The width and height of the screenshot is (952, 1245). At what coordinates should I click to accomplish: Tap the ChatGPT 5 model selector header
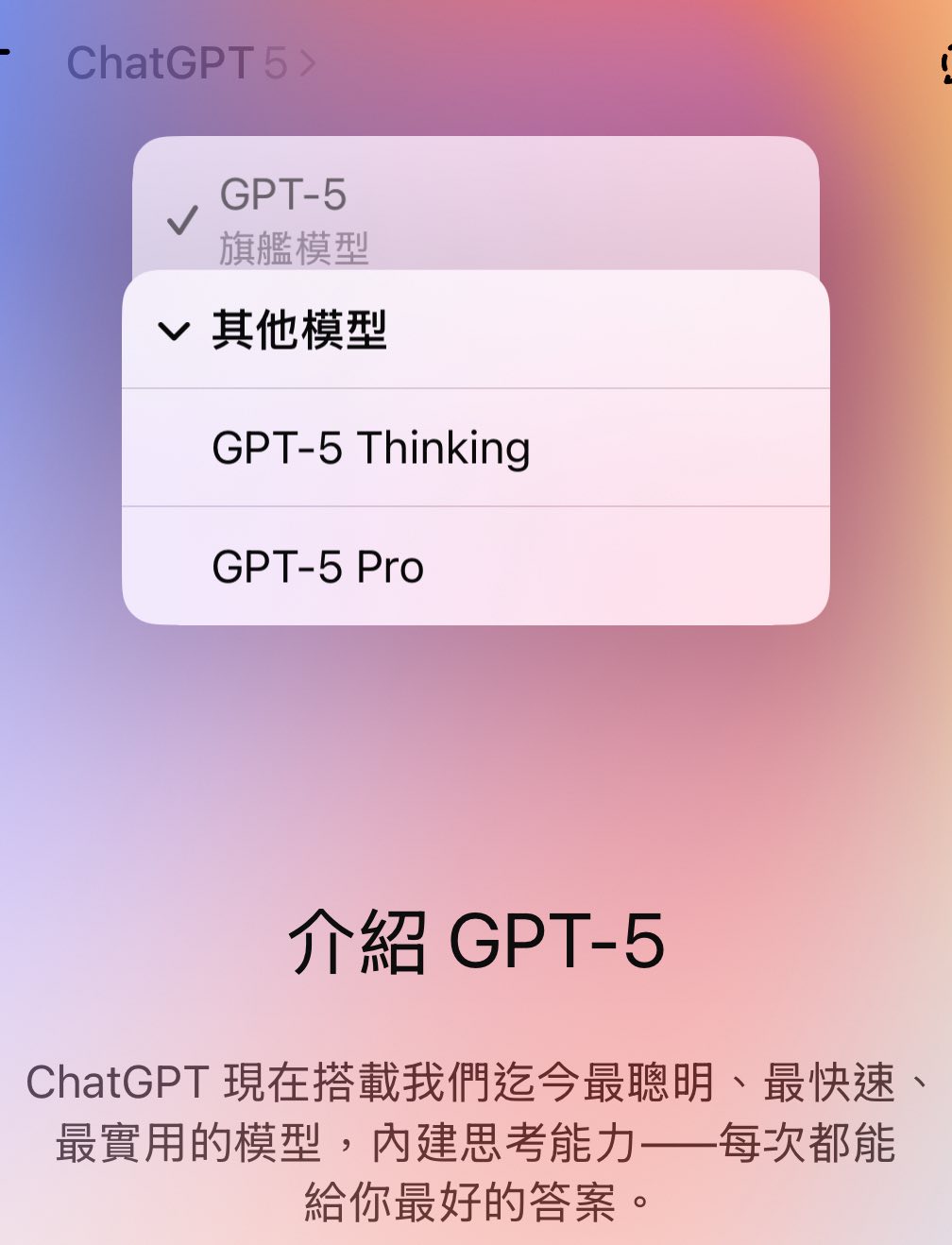(189, 64)
